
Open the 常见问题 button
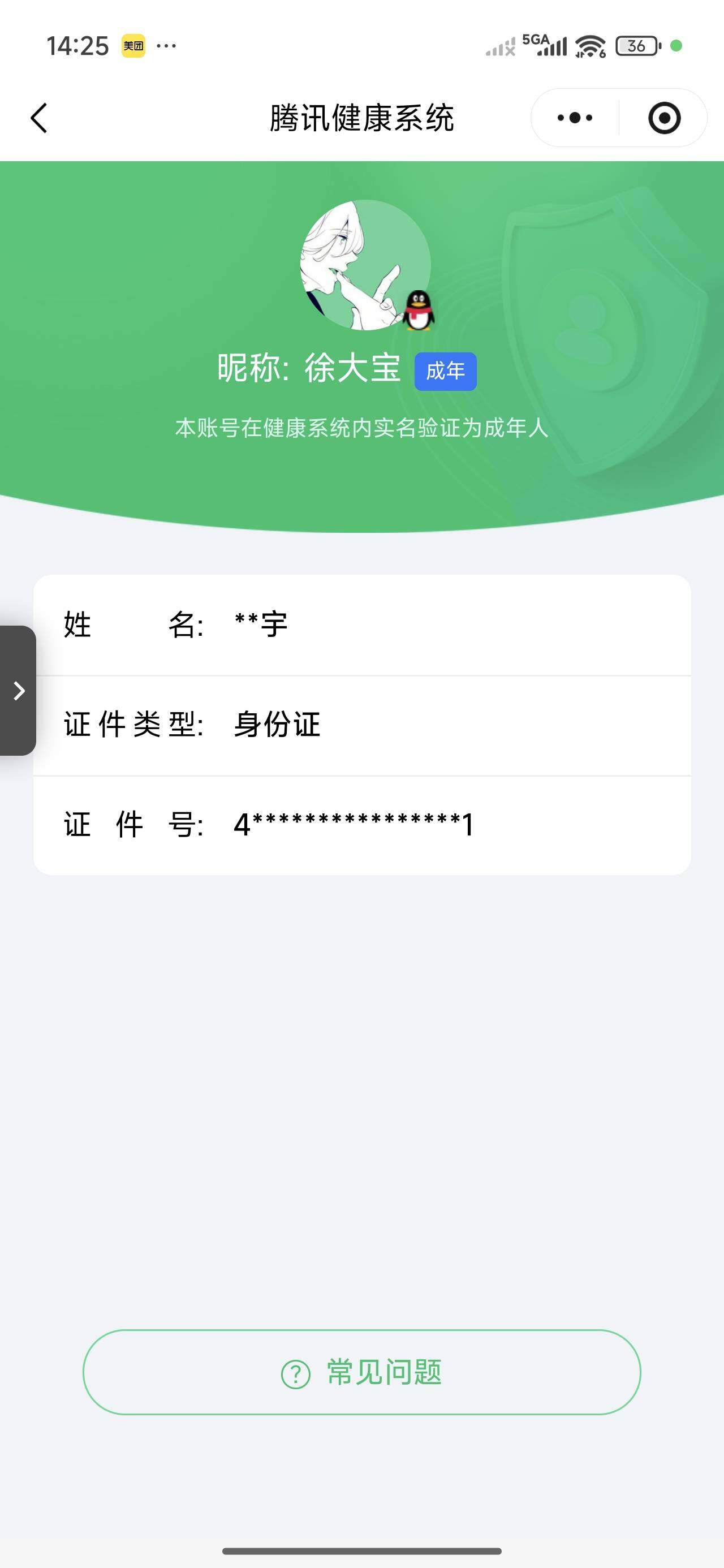click(361, 1372)
